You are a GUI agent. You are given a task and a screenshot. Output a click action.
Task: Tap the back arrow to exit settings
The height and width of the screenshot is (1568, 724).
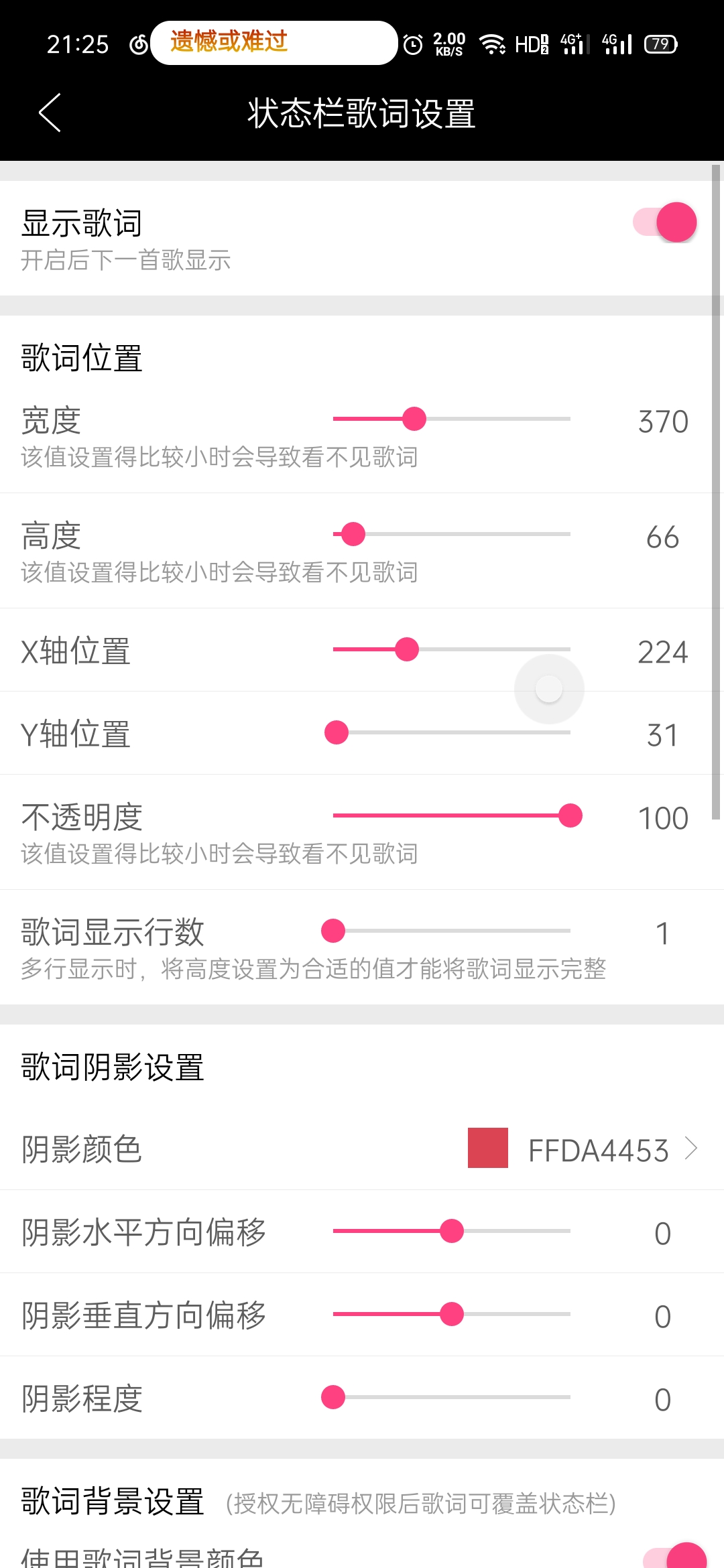pos(51,113)
